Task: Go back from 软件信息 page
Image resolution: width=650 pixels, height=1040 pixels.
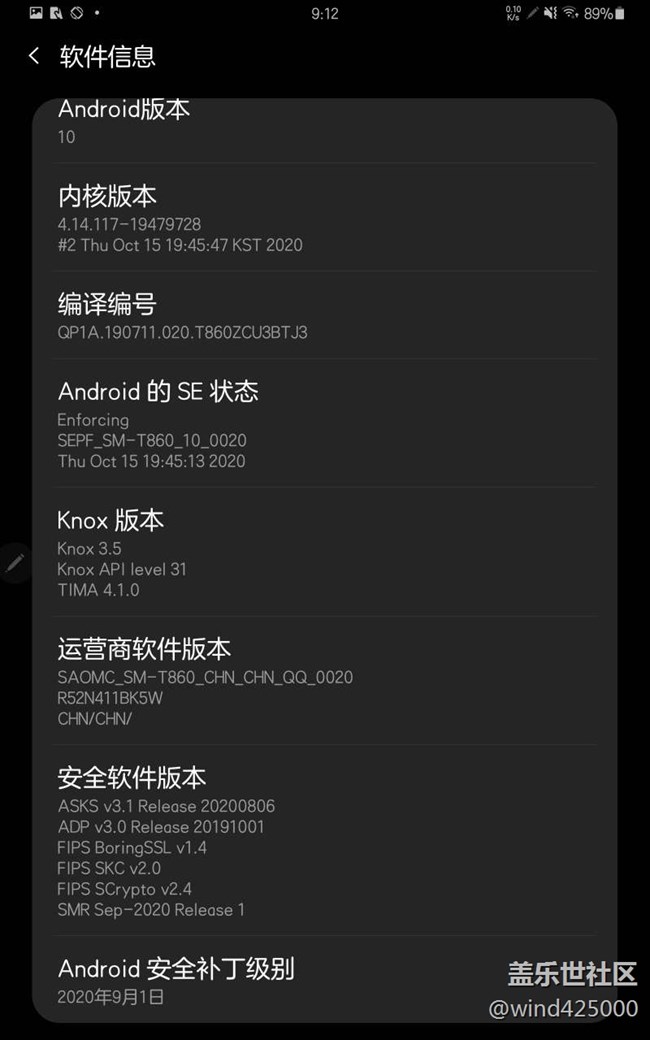Action: [x=34, y=56]
